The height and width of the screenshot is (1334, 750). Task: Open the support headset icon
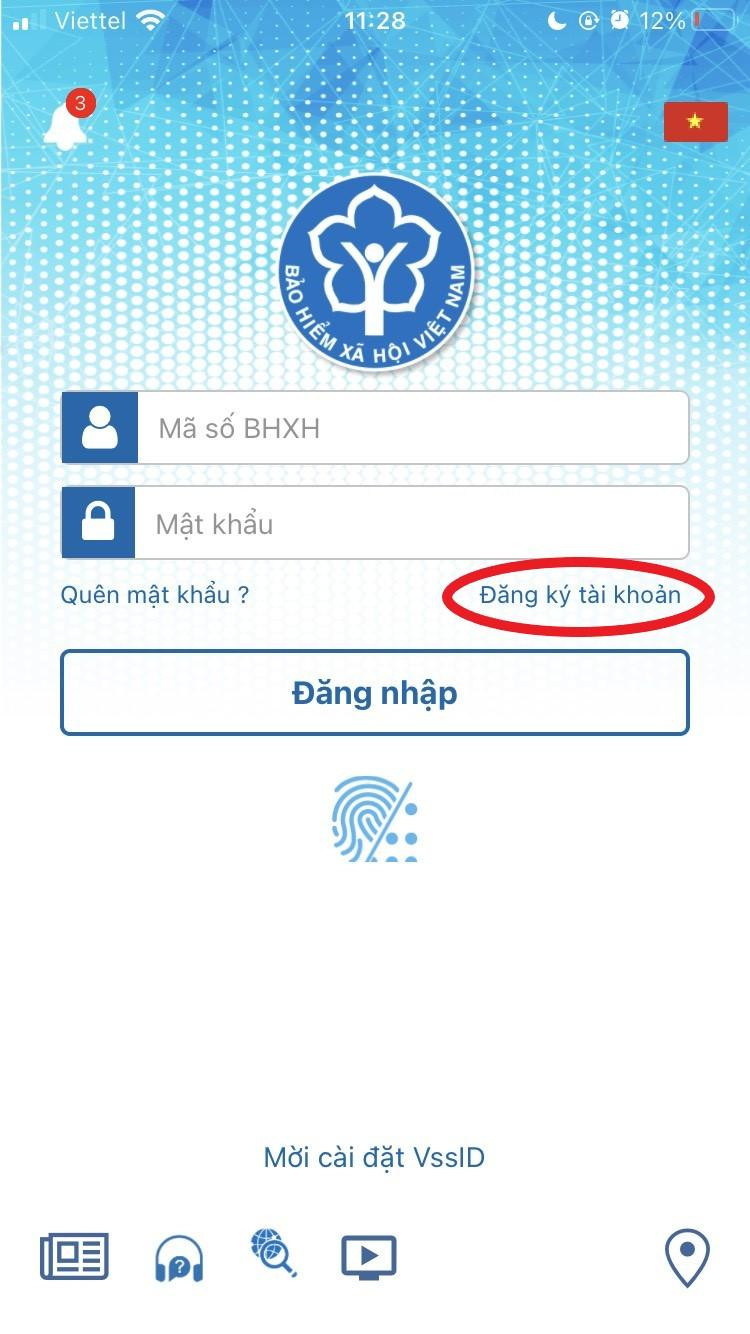coord(180,1258)
